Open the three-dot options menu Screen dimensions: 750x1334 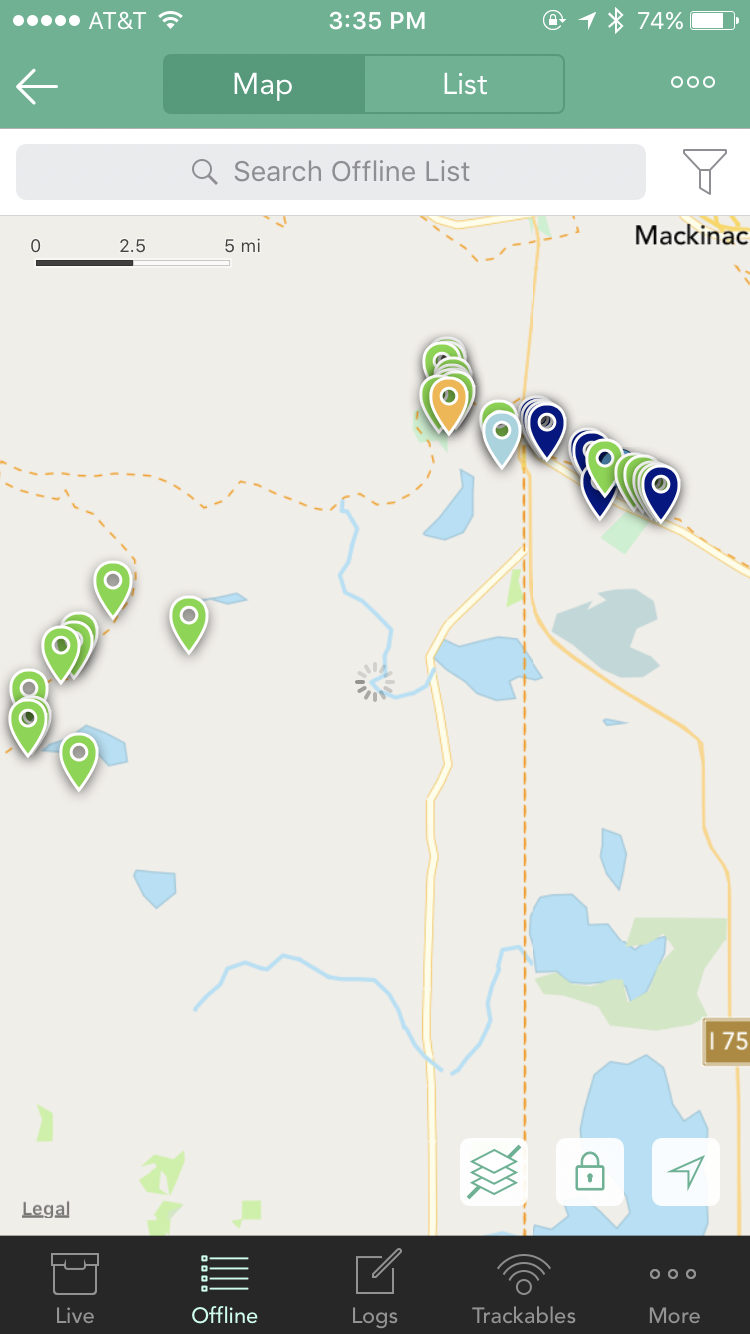click(693, 83)
